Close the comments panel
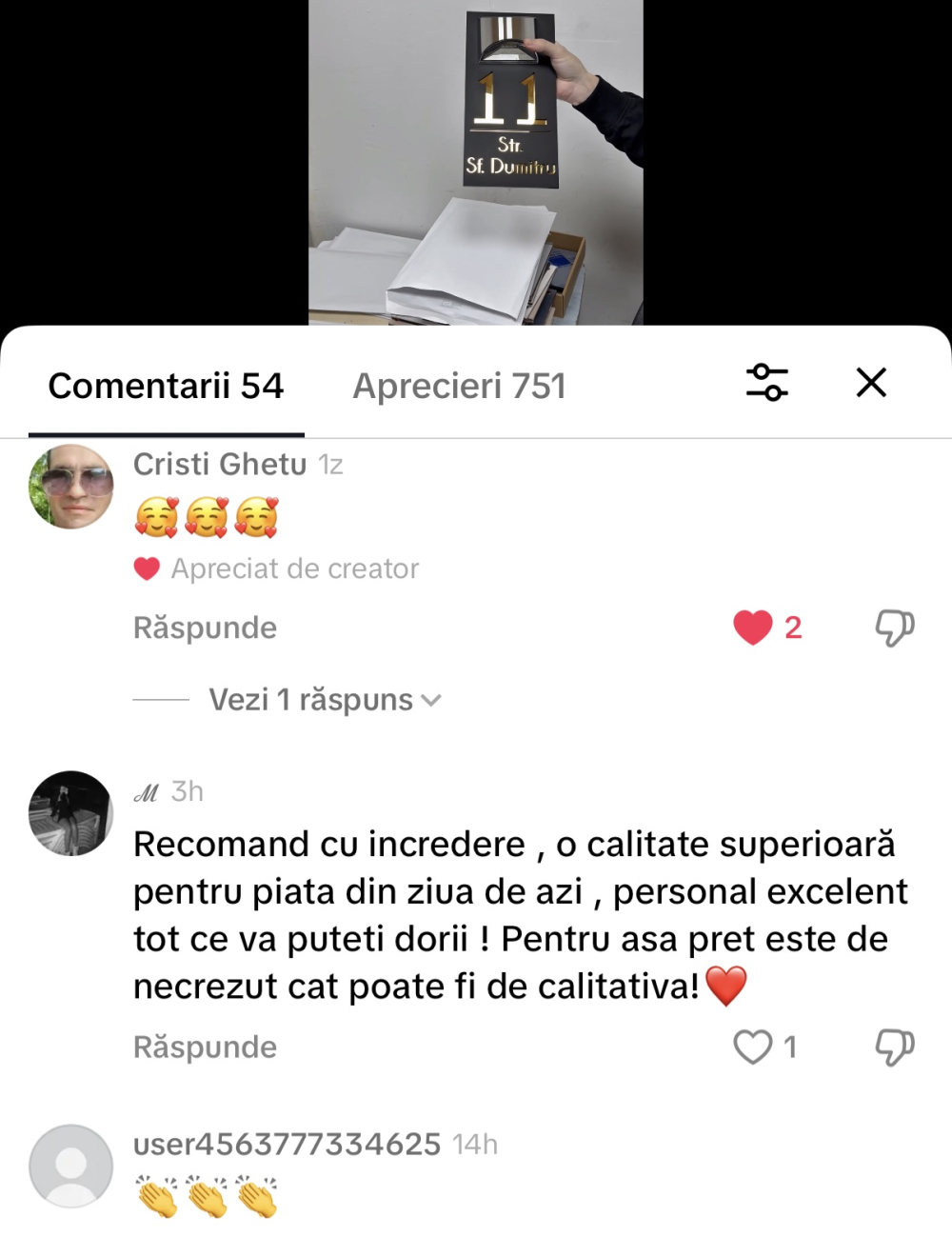The image size is (952, 1236). (871, 382)
